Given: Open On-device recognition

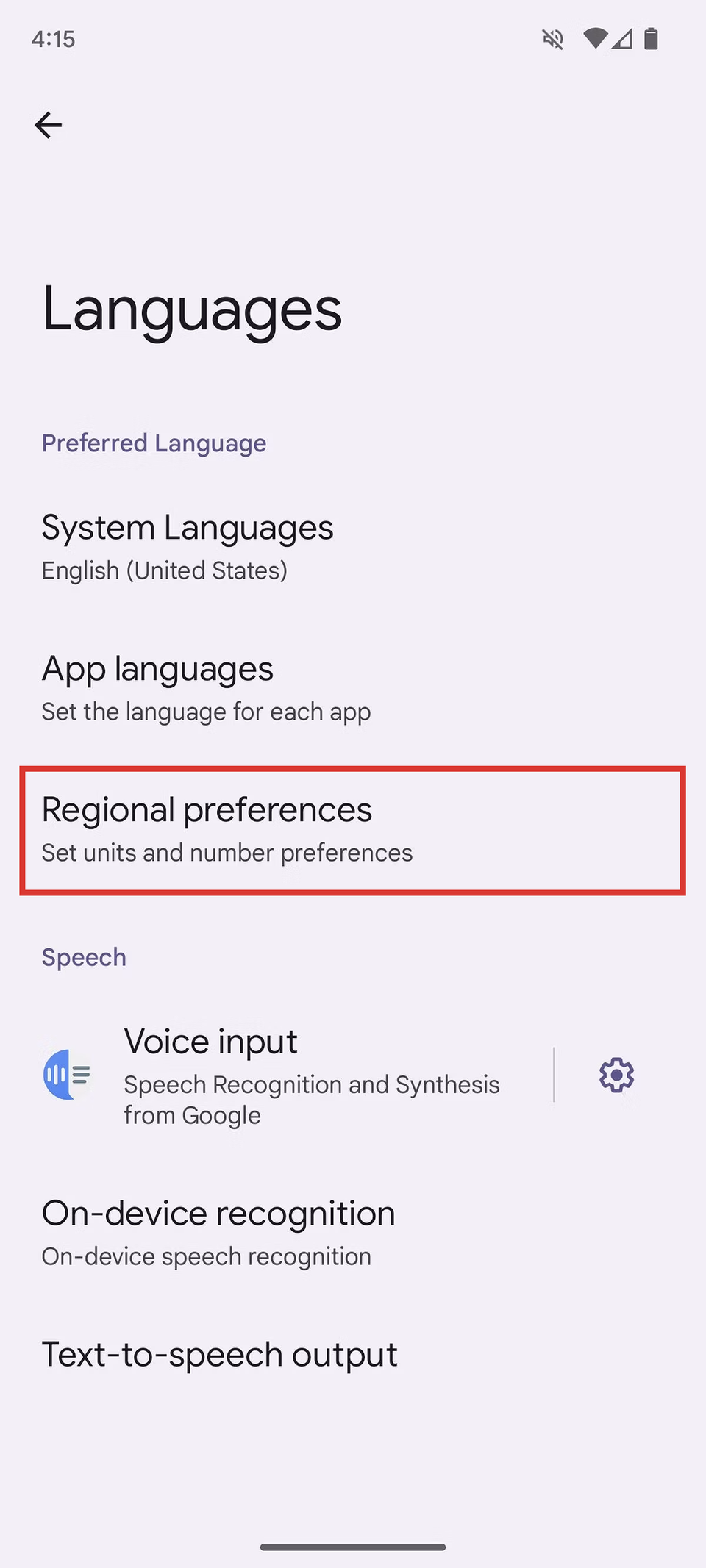Looking at the screenshot, I should (x=218, y=1214).
